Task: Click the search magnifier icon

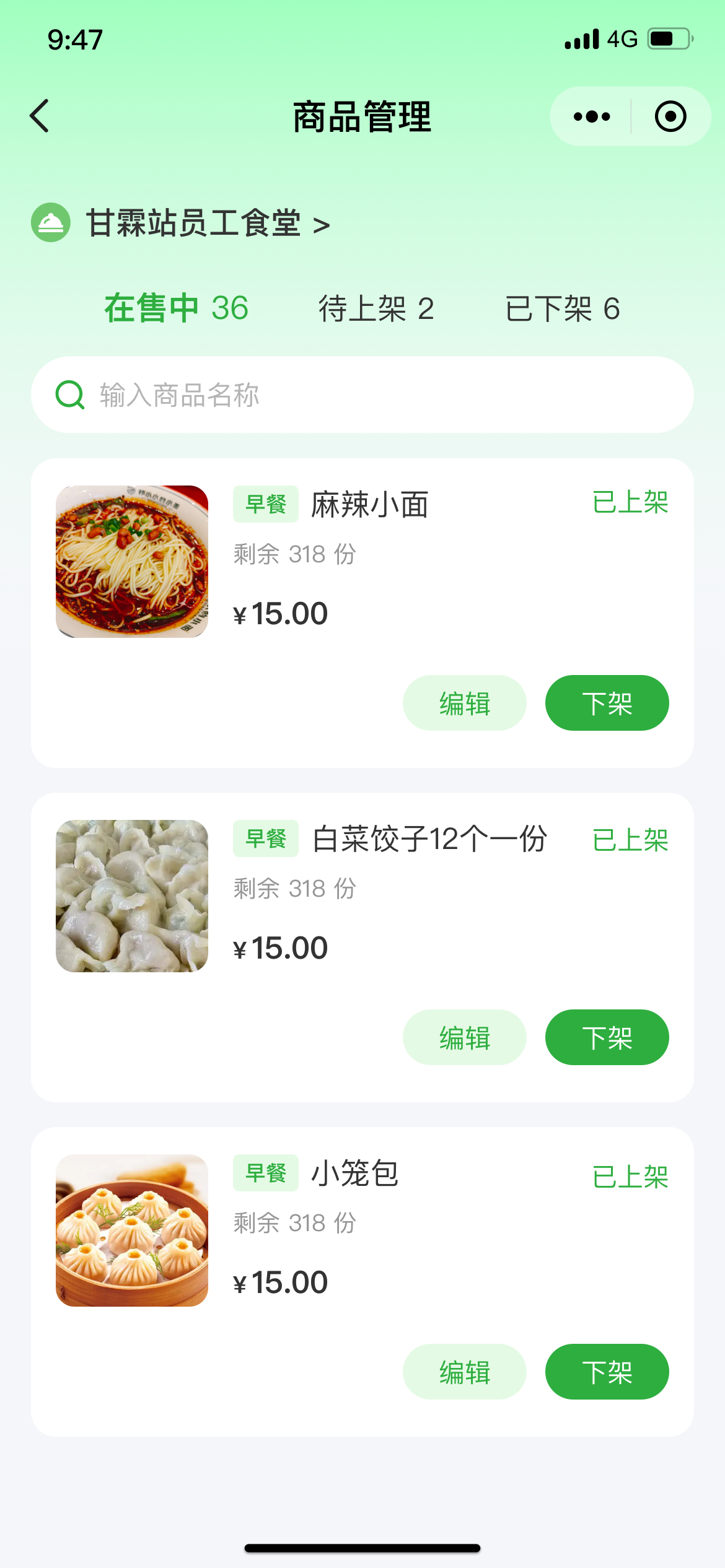Action: coord(69,394)
